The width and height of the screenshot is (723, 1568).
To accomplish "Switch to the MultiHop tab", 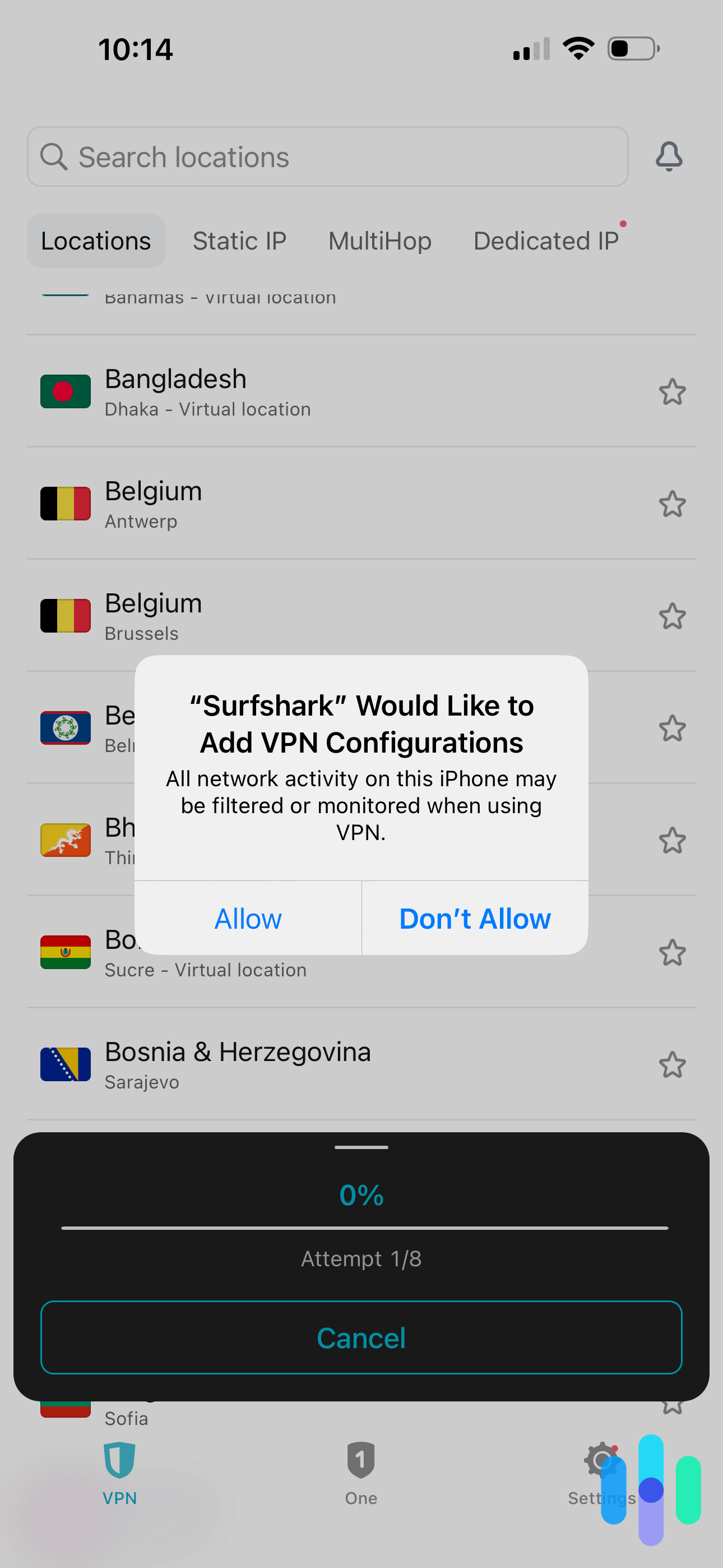I will 379,241.
